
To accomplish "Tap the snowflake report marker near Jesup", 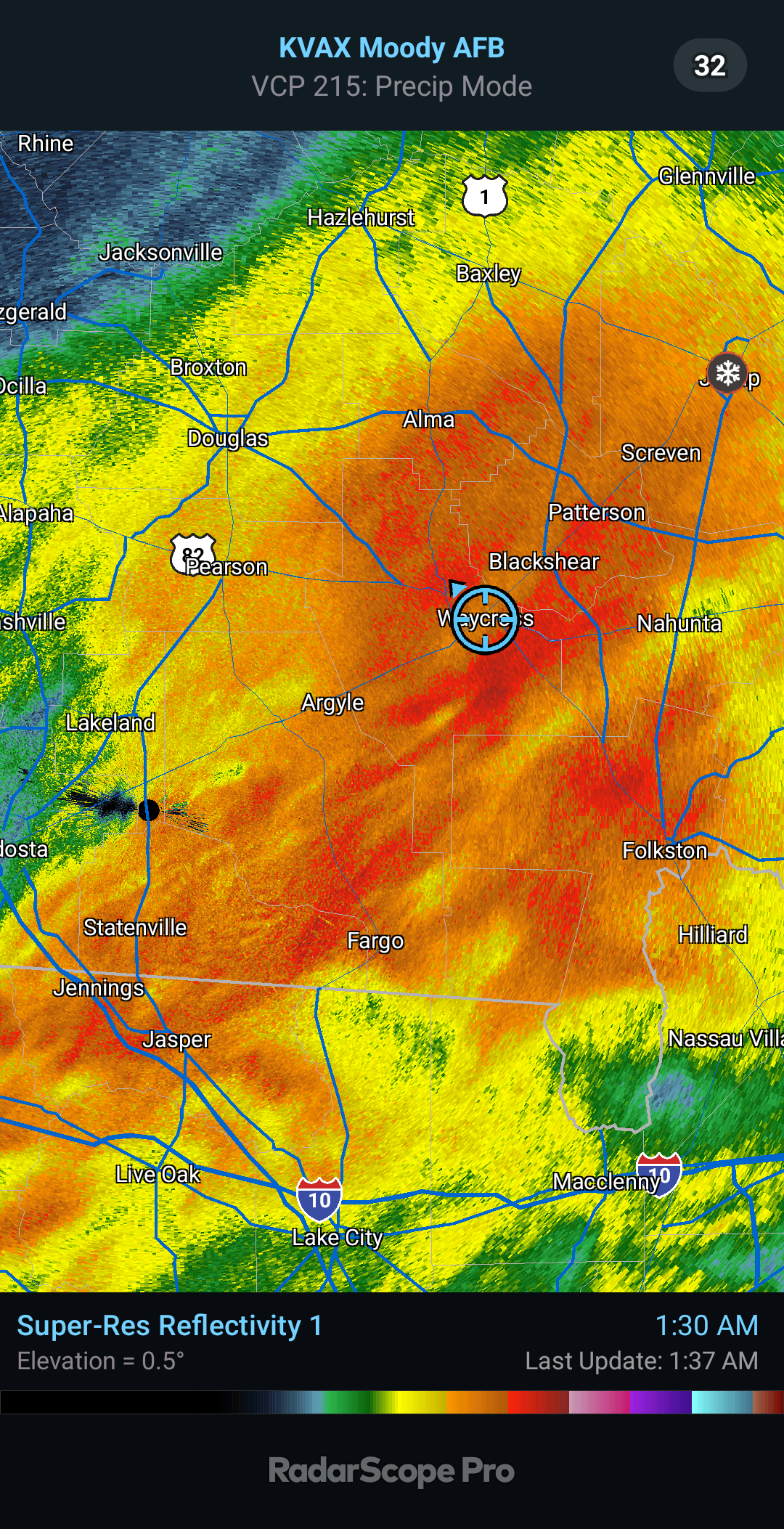I will click(727, 373).
